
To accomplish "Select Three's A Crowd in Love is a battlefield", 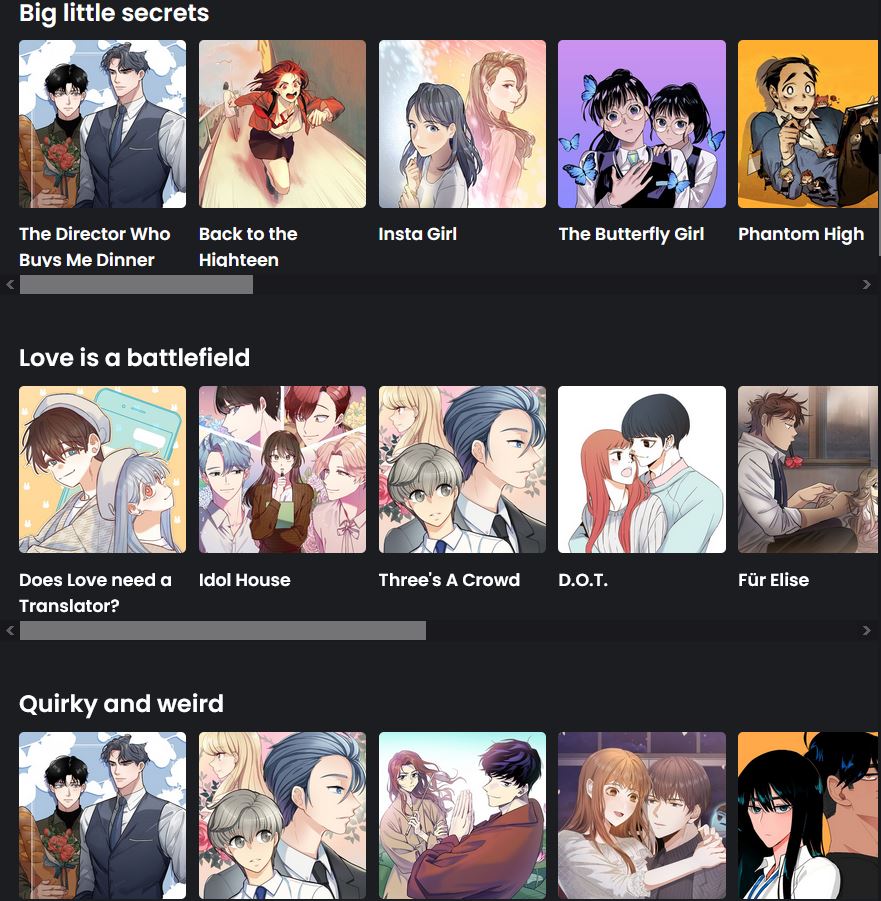I will click(462, 470).
